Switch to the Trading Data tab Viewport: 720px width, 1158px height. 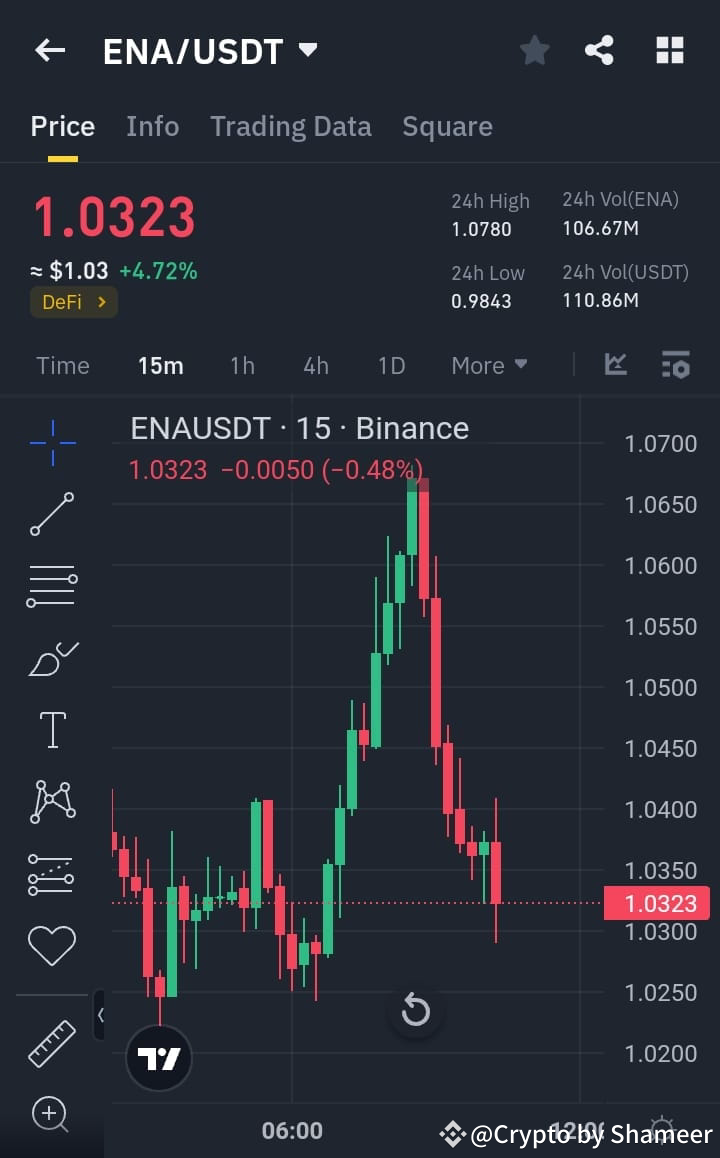(291, 126)
